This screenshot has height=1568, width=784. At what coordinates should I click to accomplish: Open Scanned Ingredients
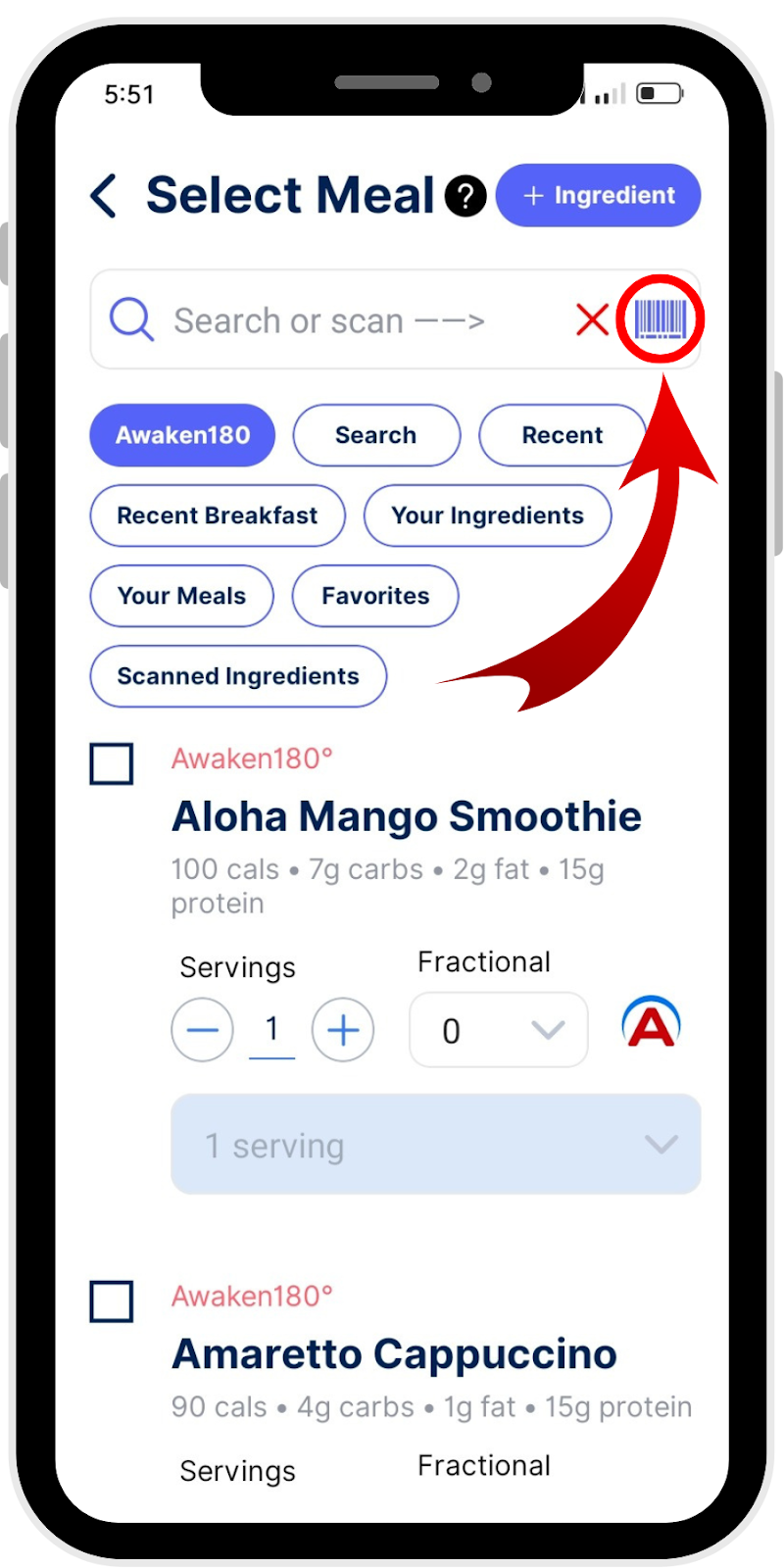238,676
